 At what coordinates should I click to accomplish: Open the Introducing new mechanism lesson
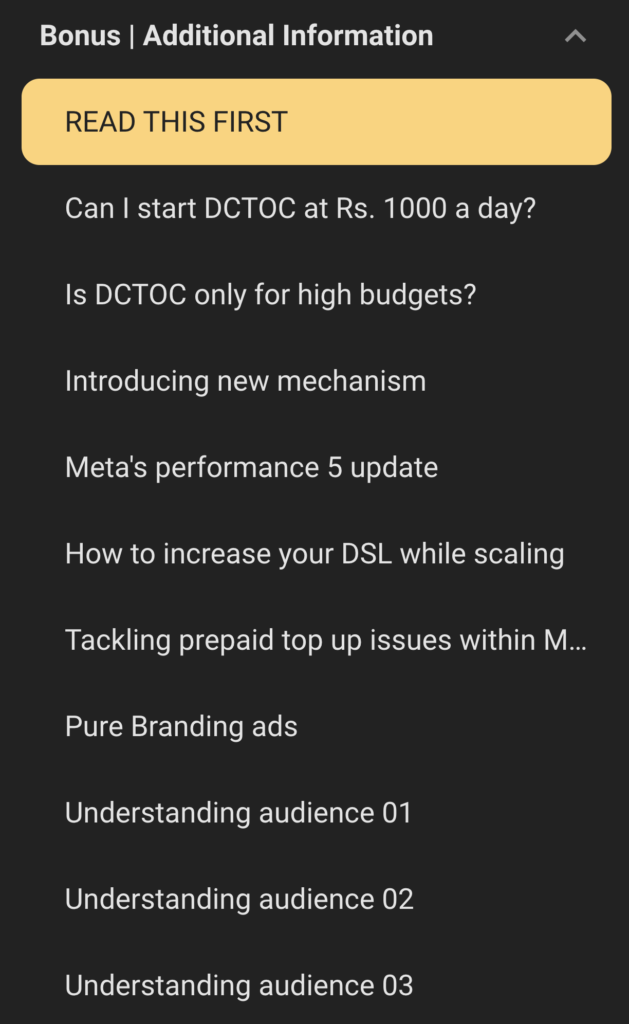(316, 381)
